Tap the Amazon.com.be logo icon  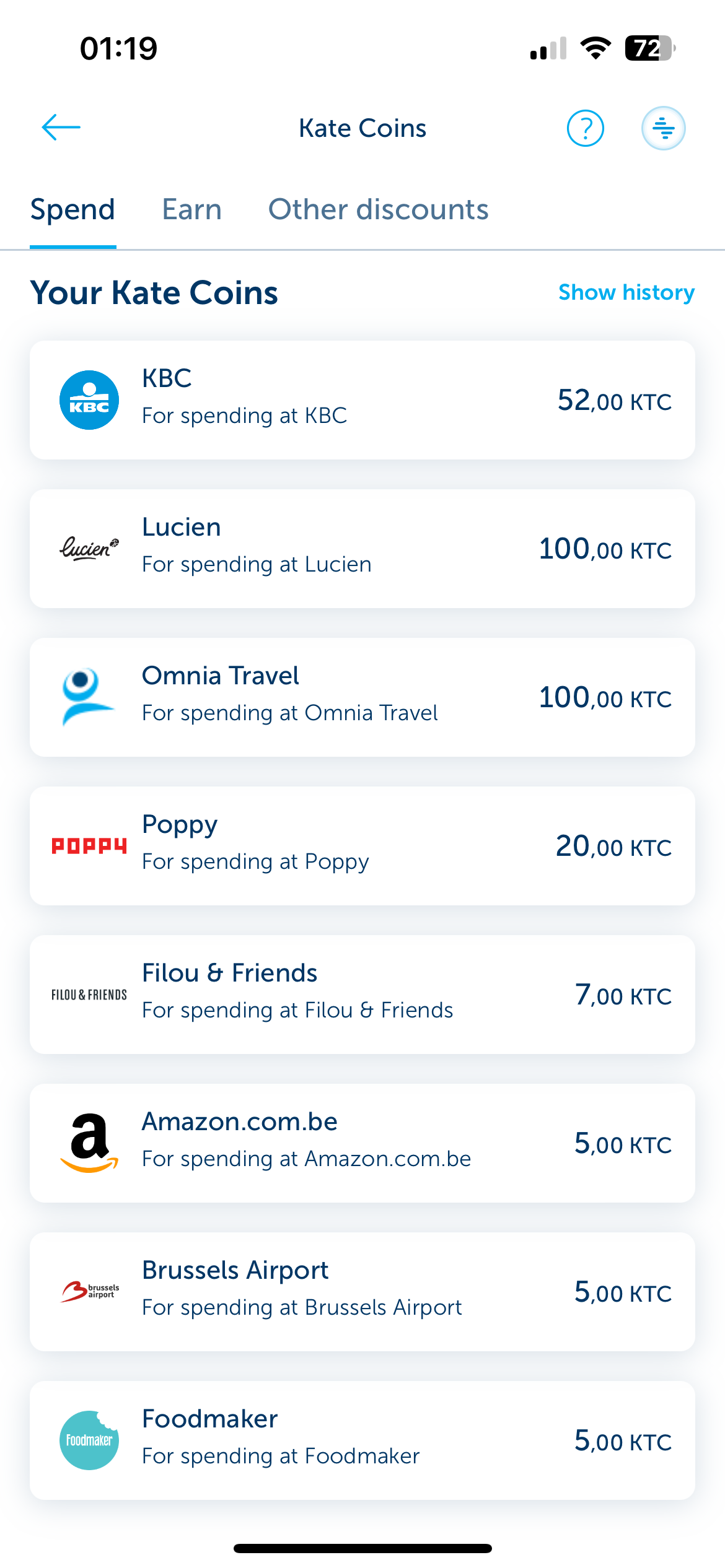tap(89, 1143)
